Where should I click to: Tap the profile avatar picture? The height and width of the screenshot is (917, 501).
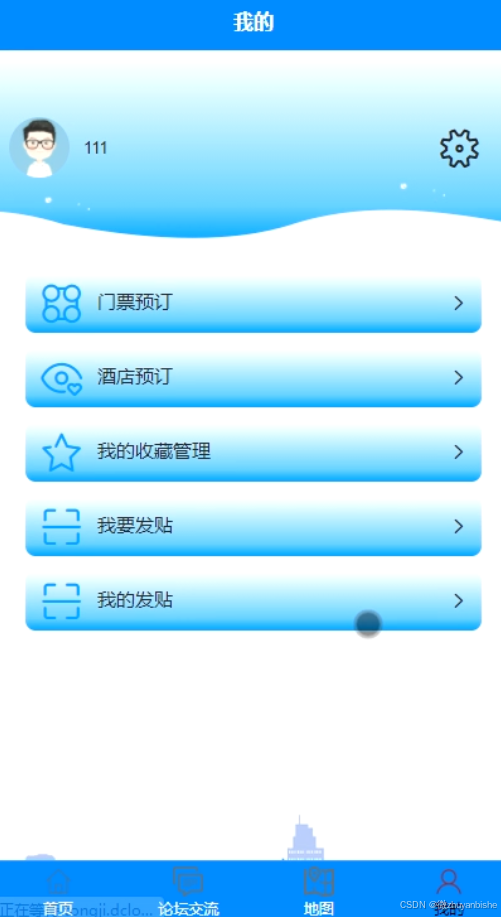coord(39,147)
